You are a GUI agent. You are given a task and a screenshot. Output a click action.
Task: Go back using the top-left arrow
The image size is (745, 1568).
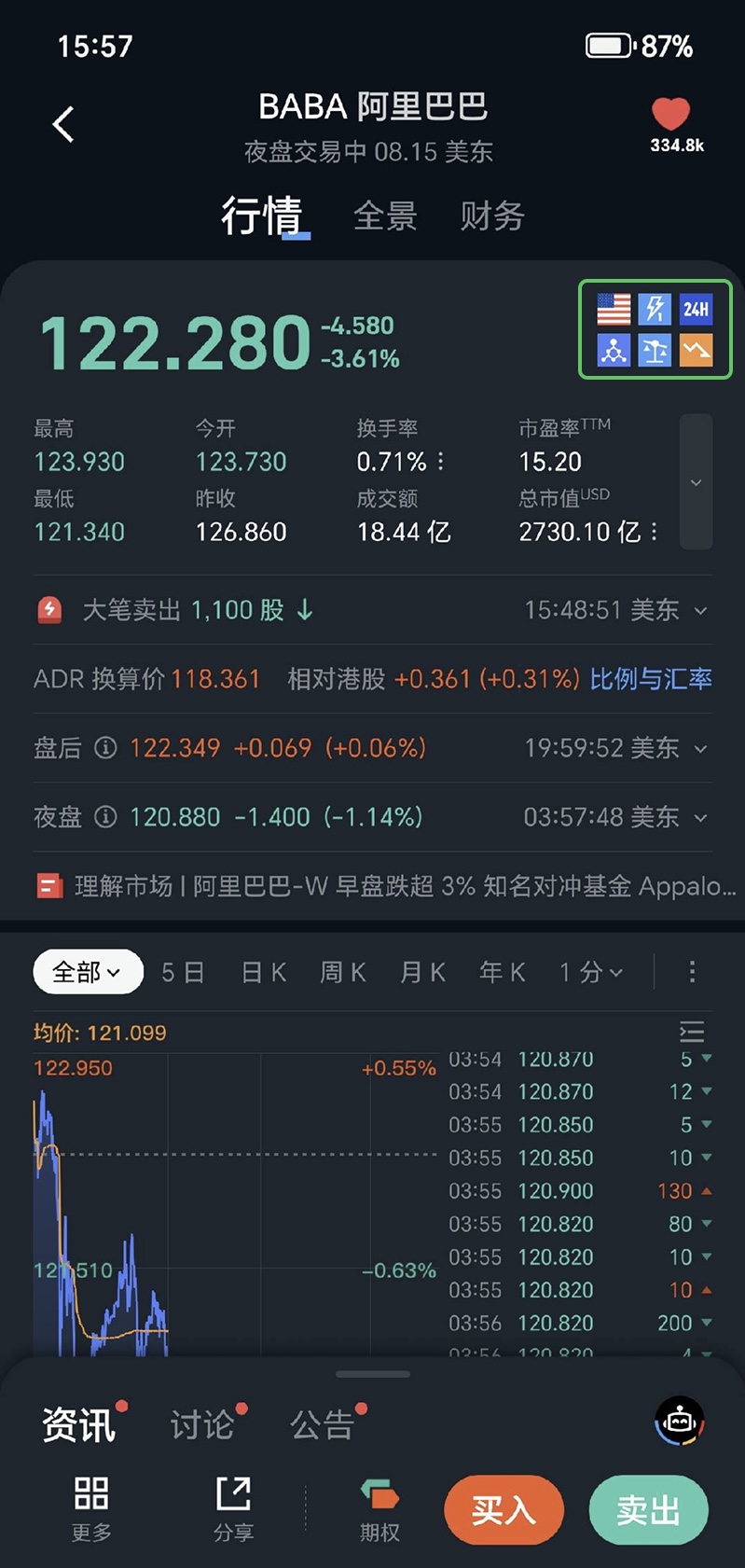click(63, 124)
